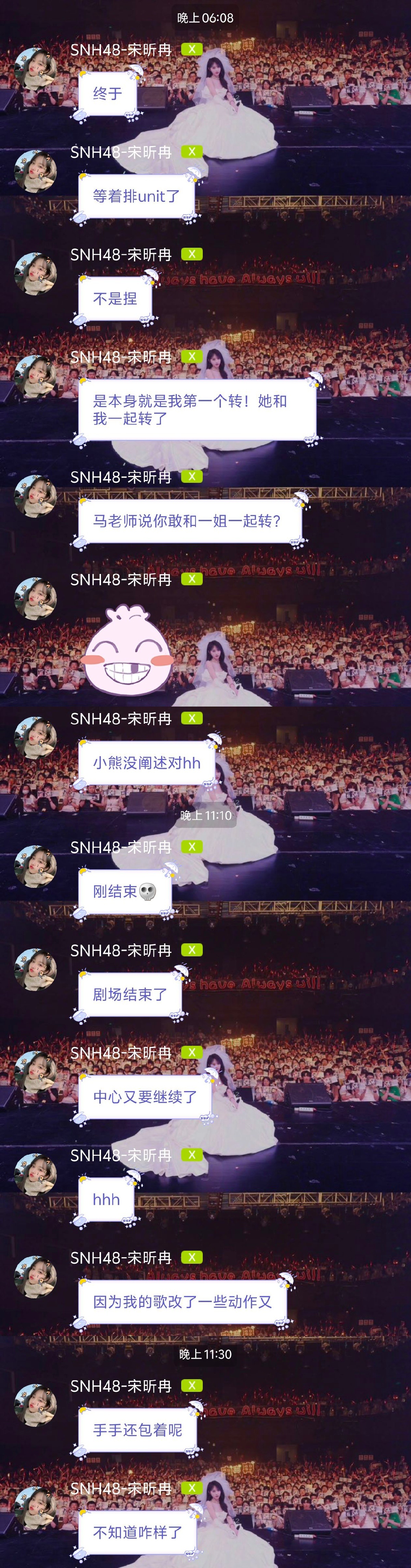Open sender avatar beside "不知道咋样了"
This screenshot has width=411, height=1568.
coord(35,1507)
